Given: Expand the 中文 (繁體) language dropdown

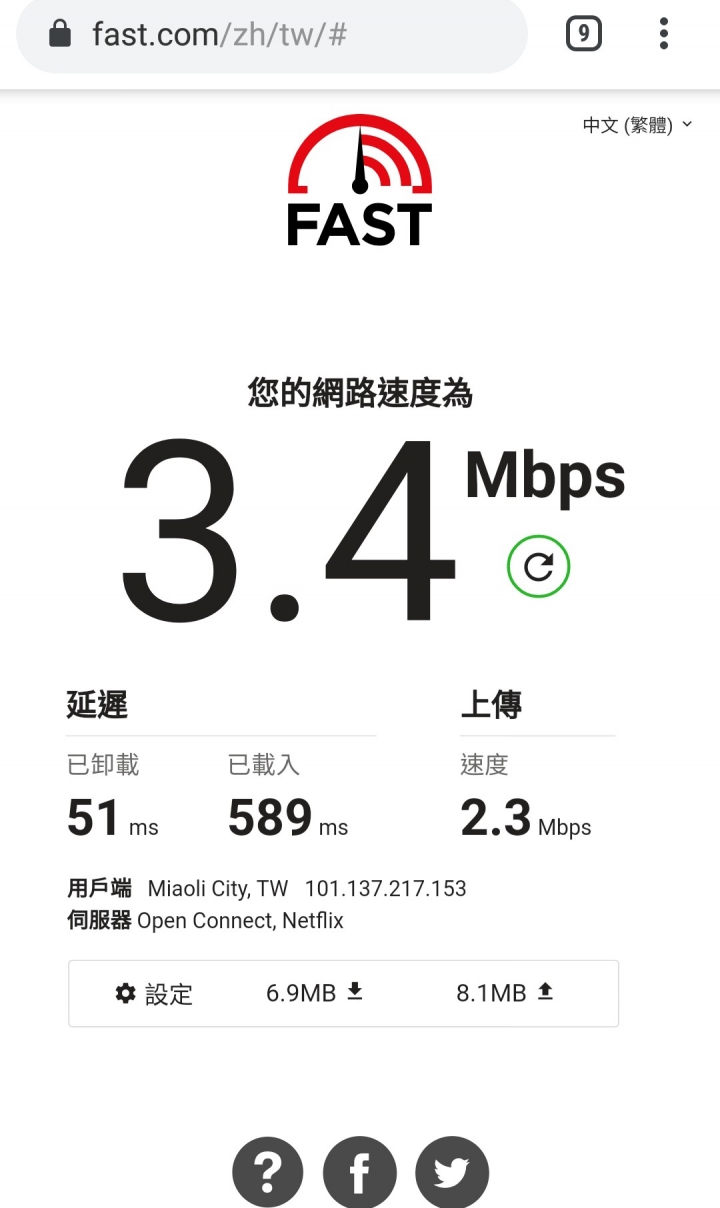Looking at the screenshot, I should (638, 125).
